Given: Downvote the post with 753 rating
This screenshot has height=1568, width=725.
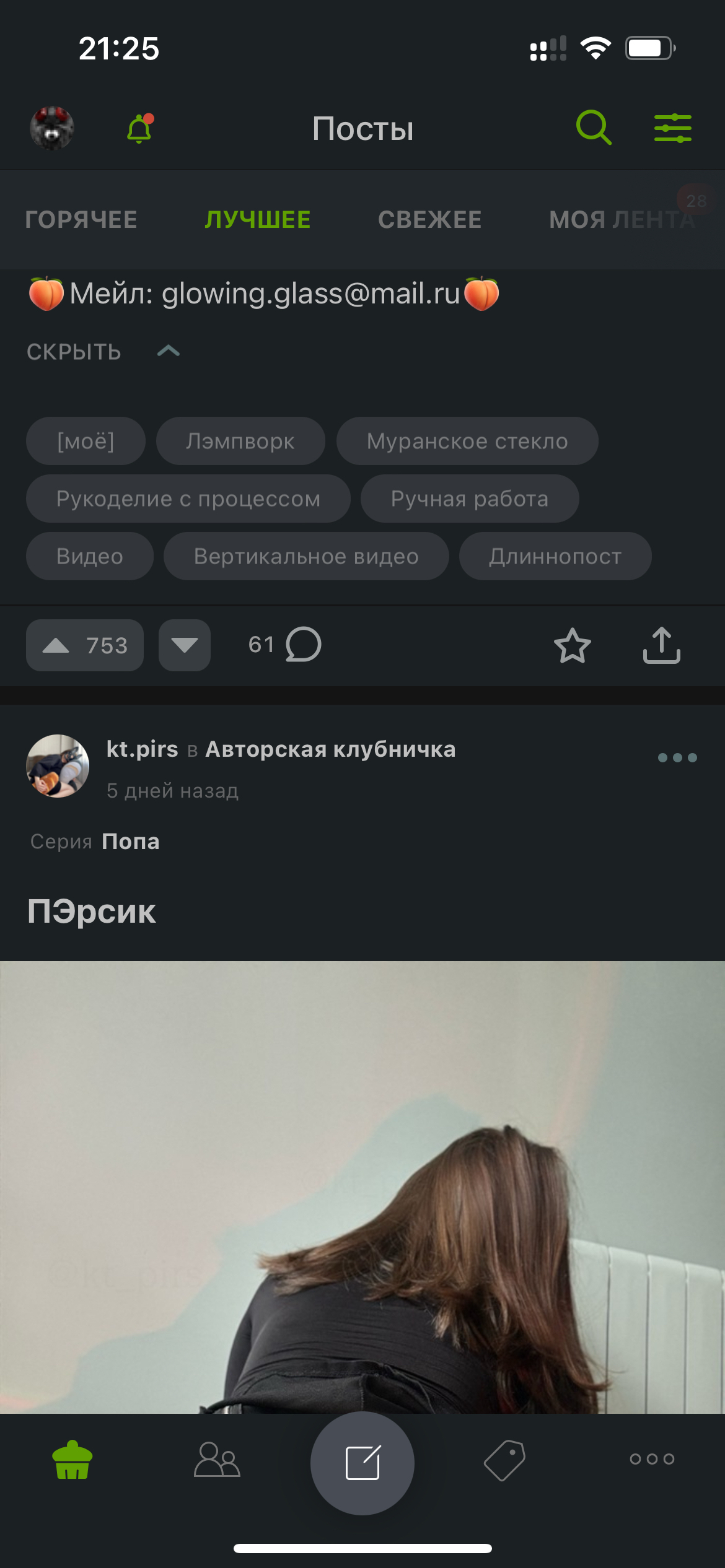Looking at the screenshot, I should pos(185,645).
